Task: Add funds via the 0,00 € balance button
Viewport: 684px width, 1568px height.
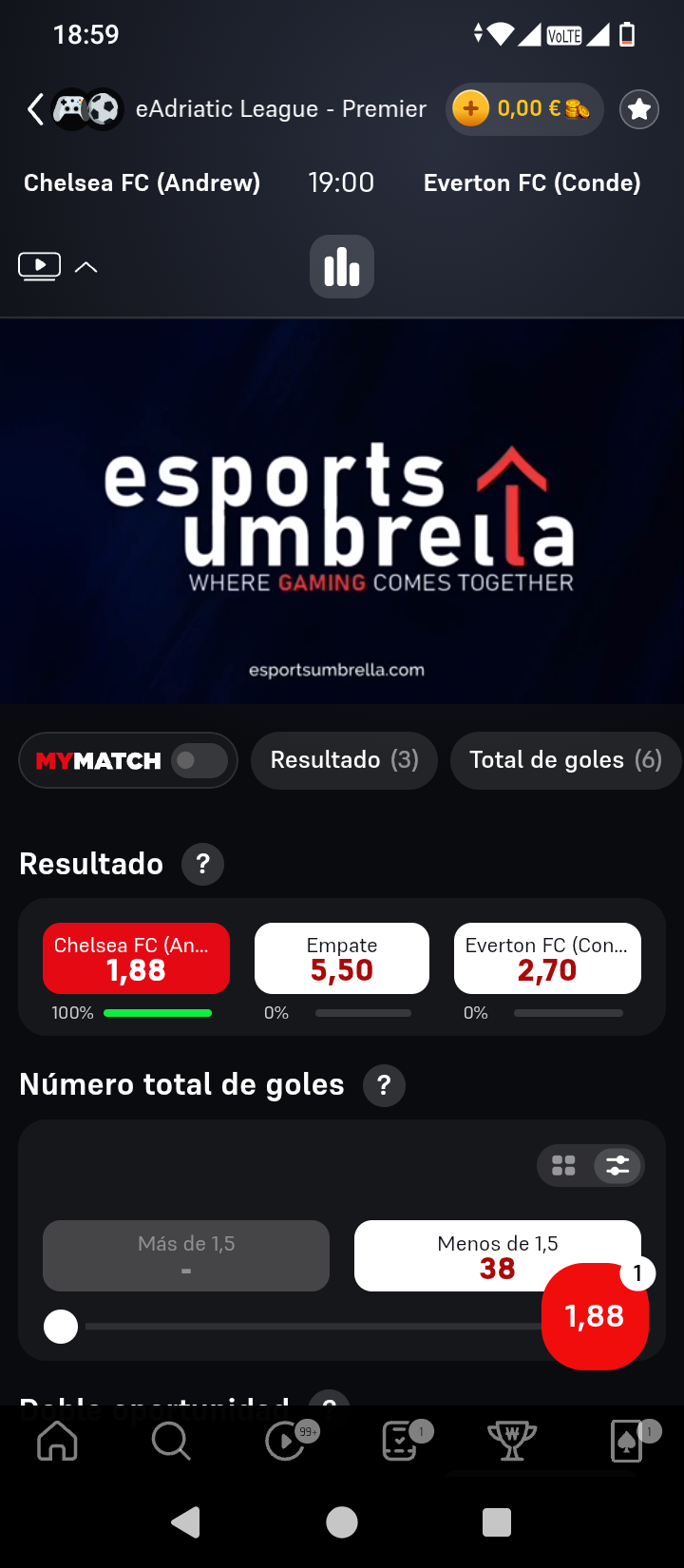Action: click(524, 109)
